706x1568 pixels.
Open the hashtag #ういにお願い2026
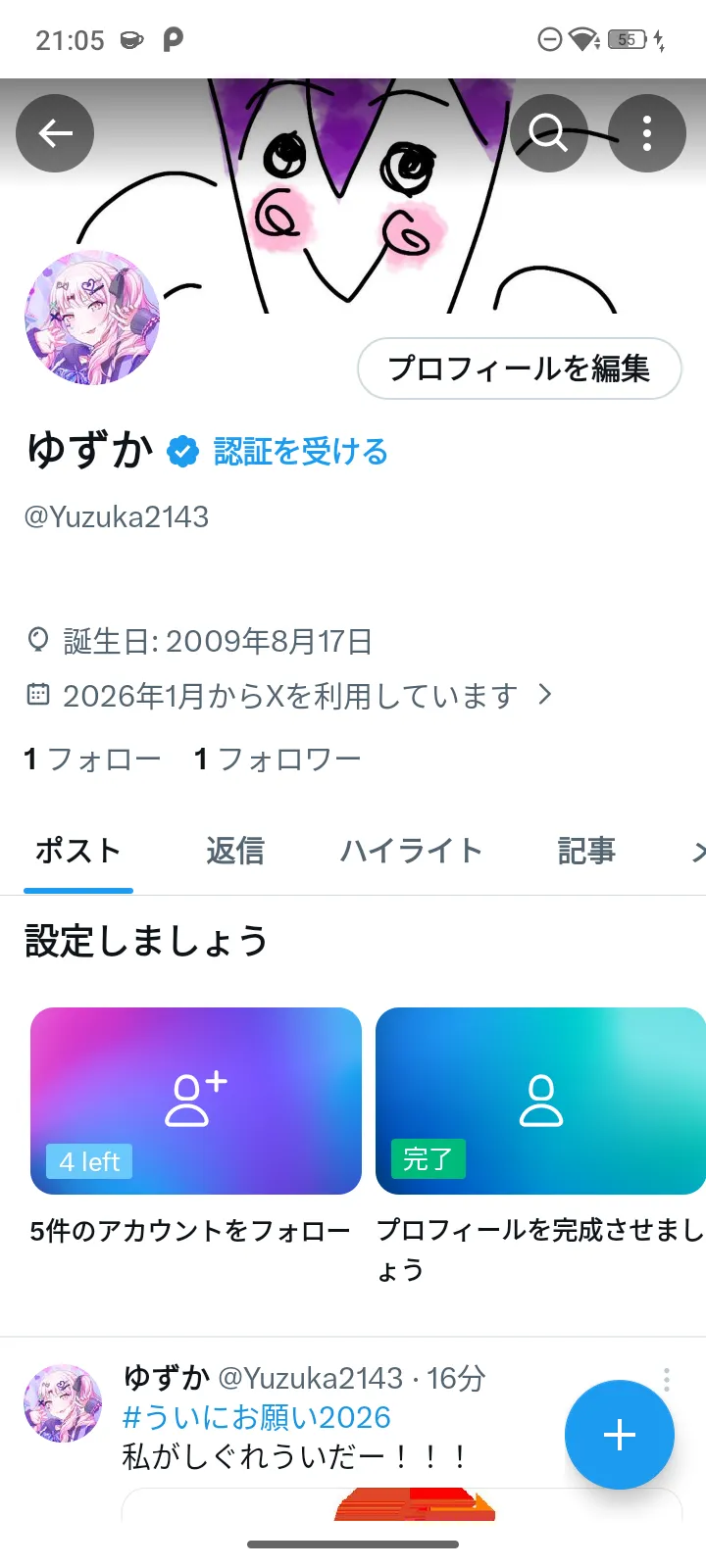point(257,1417)
